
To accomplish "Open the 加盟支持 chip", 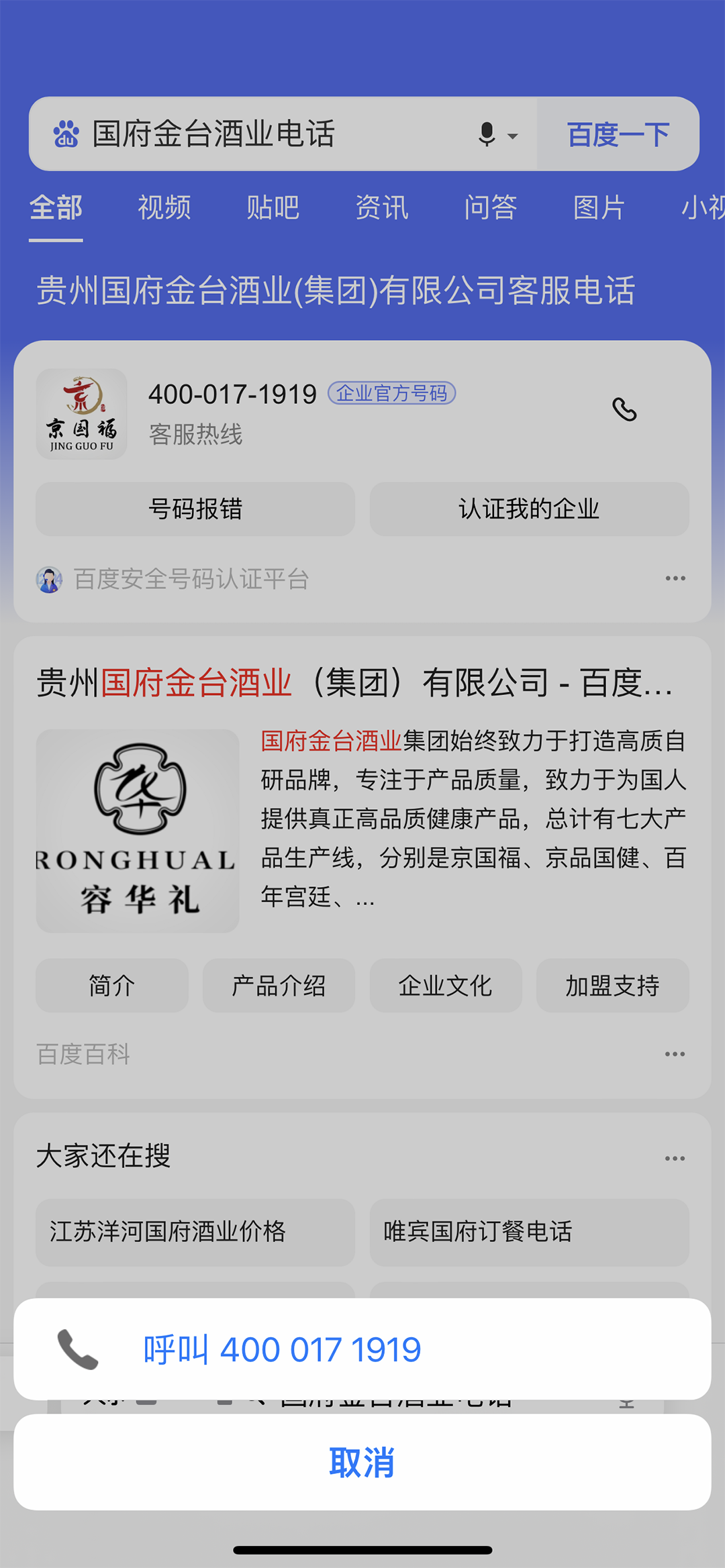I will (612, 986).
